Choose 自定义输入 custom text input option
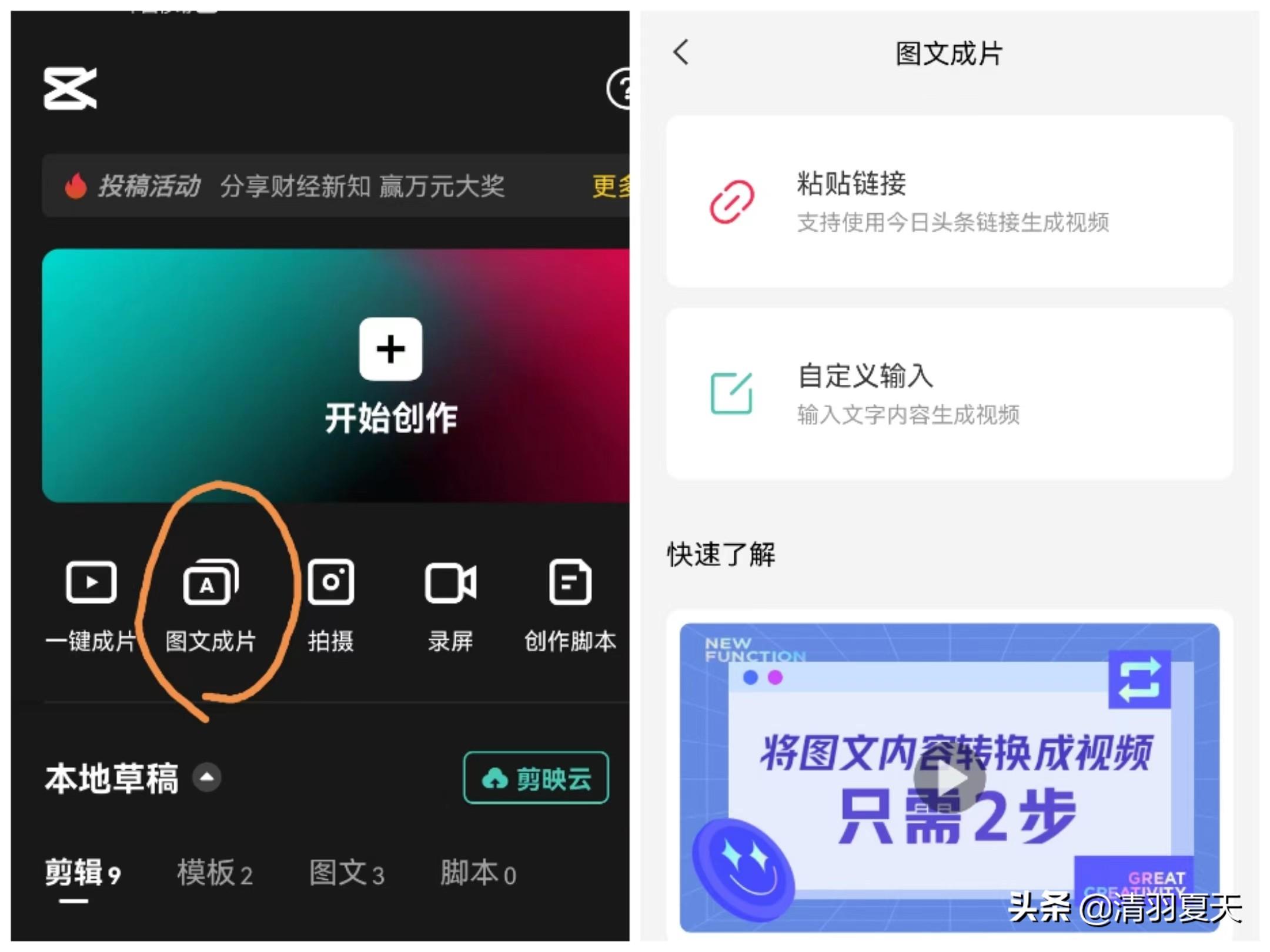 point(949,394)
